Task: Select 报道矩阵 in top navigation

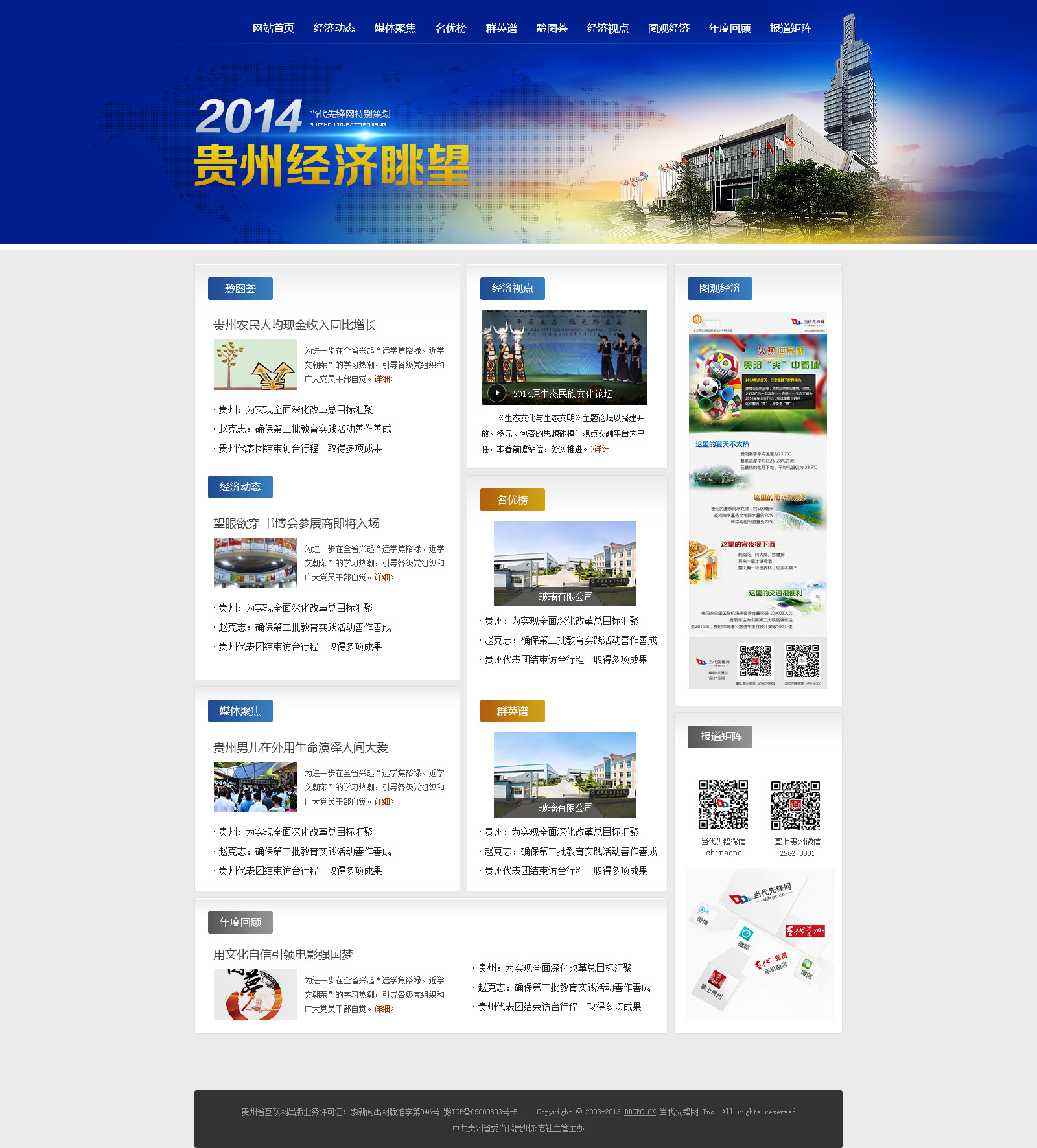Action: point(790,29)
